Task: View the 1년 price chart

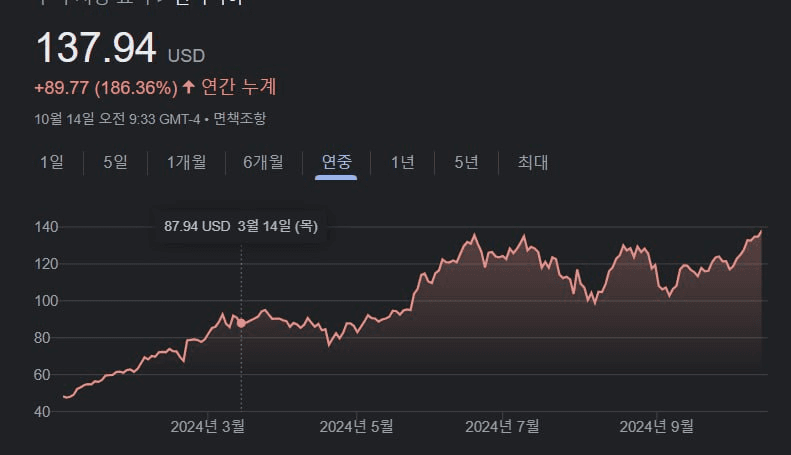Action: point(403,162)
